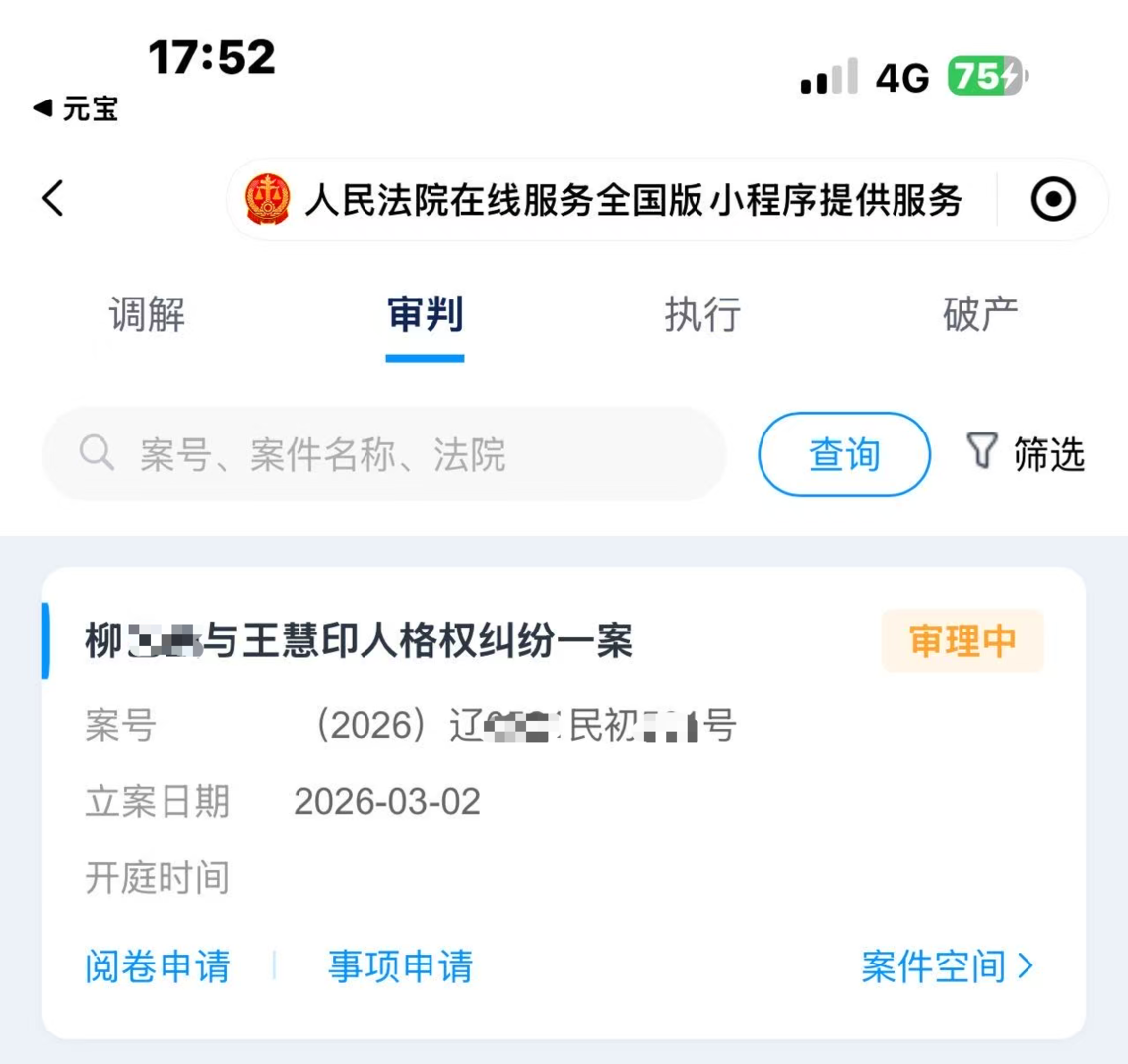Open the 执行 tab

[701, 315]
